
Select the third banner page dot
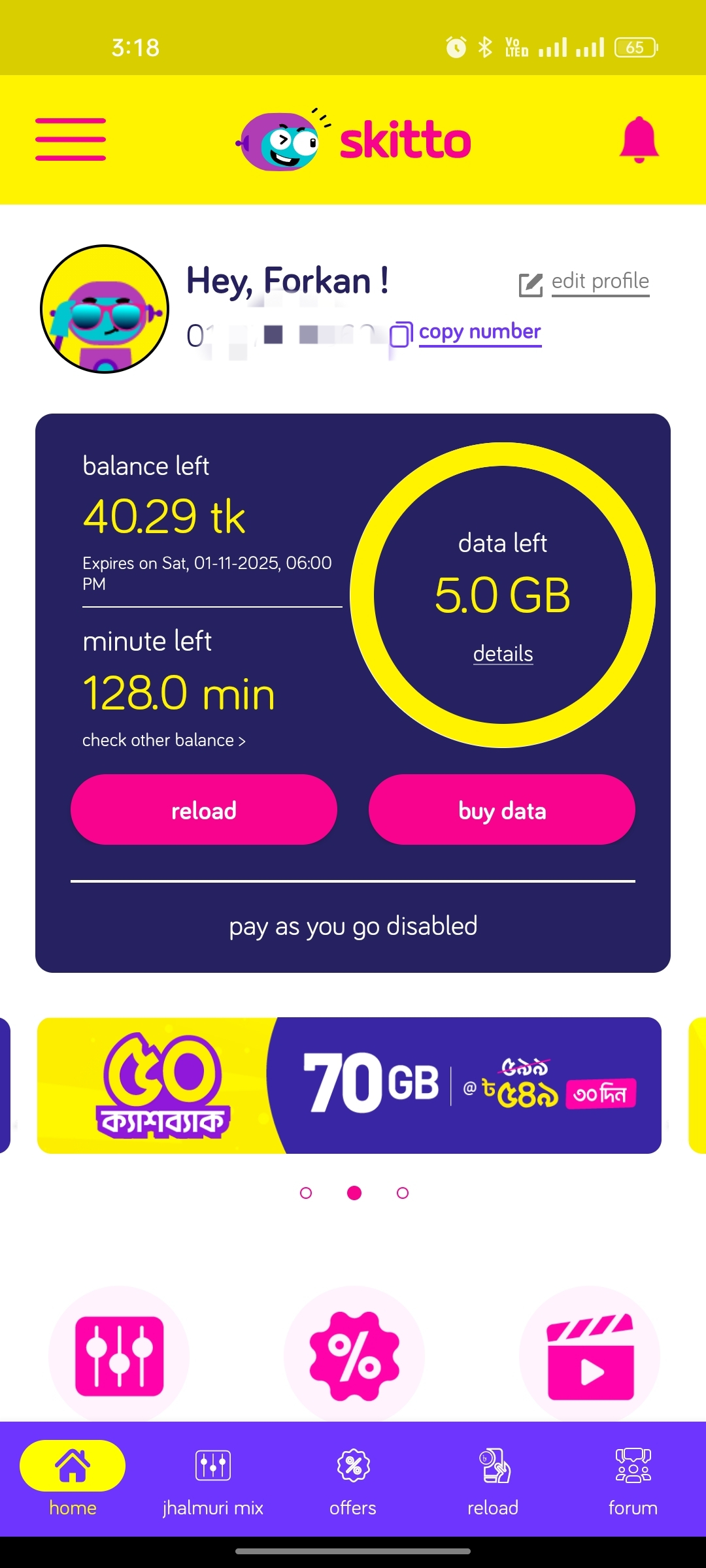coord(403,1193)
